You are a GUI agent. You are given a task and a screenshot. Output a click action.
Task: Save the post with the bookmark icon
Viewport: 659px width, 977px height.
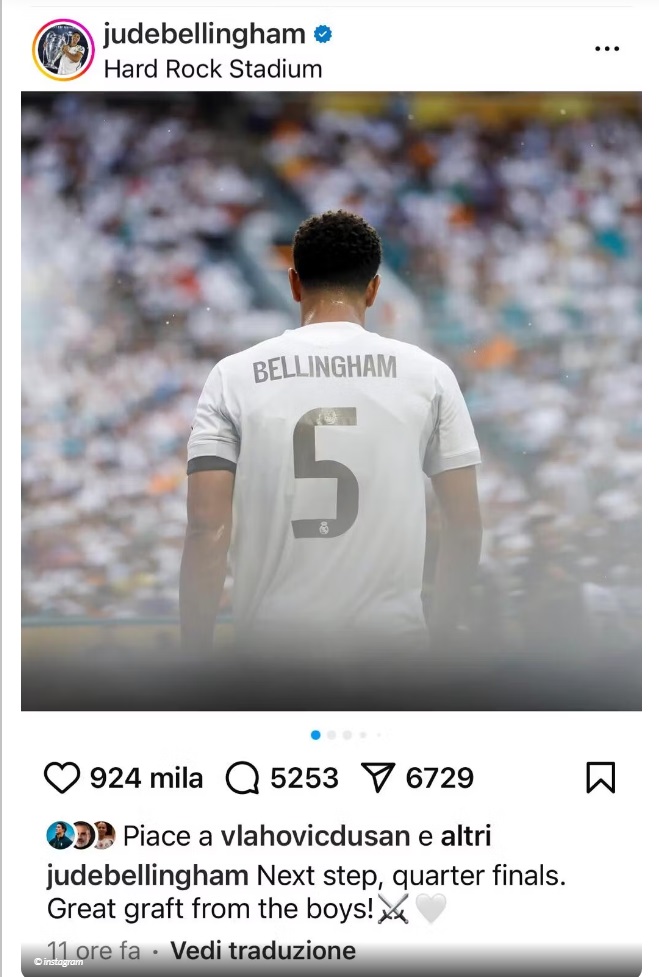(600, 778)
